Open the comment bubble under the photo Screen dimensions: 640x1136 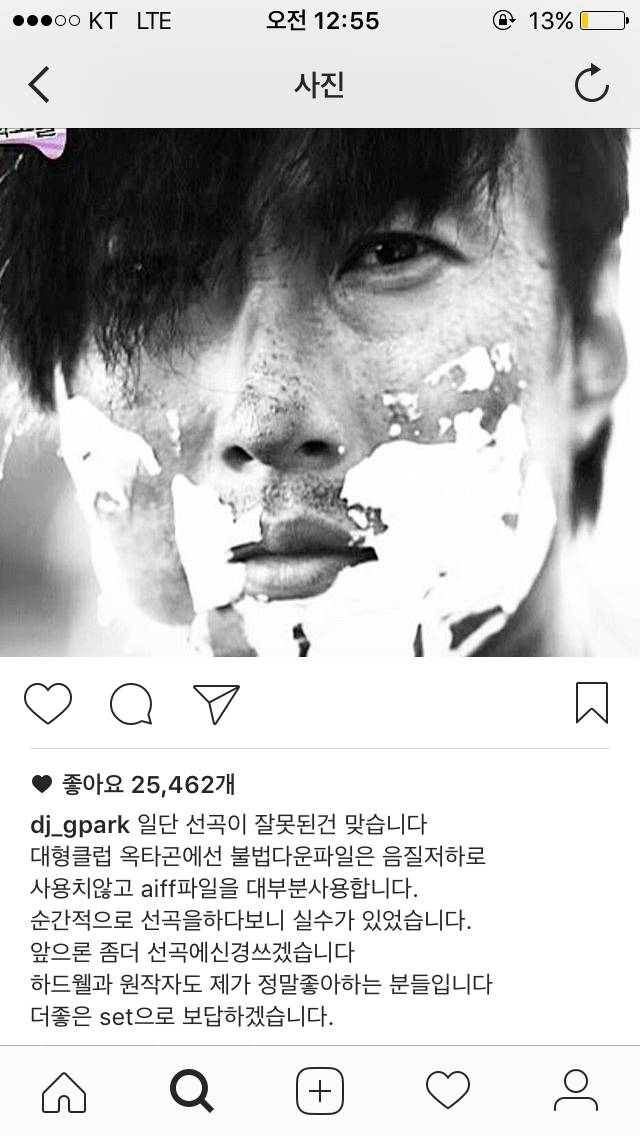coord(131,704)
